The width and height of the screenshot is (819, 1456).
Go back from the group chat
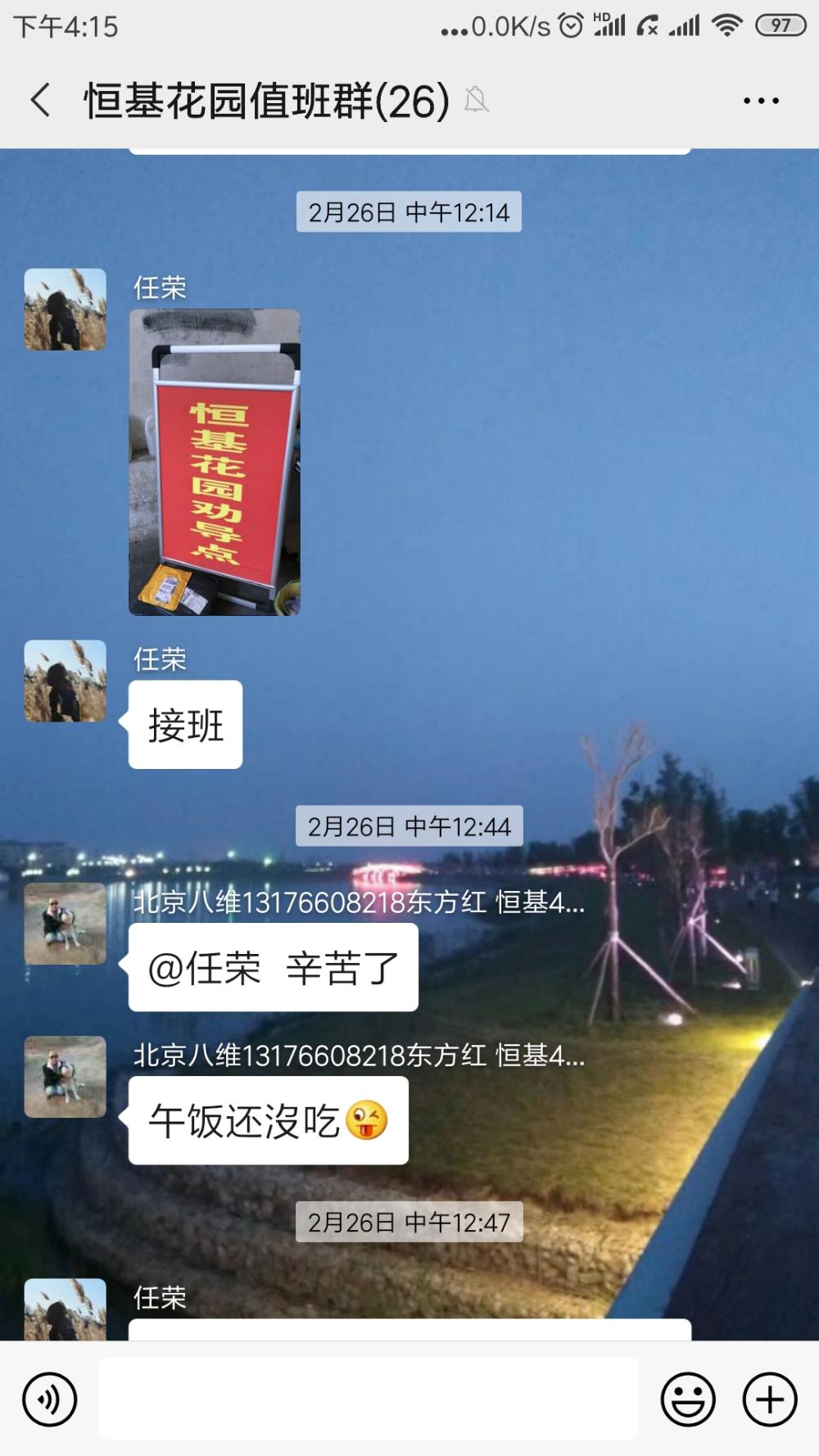coord(40,101)
